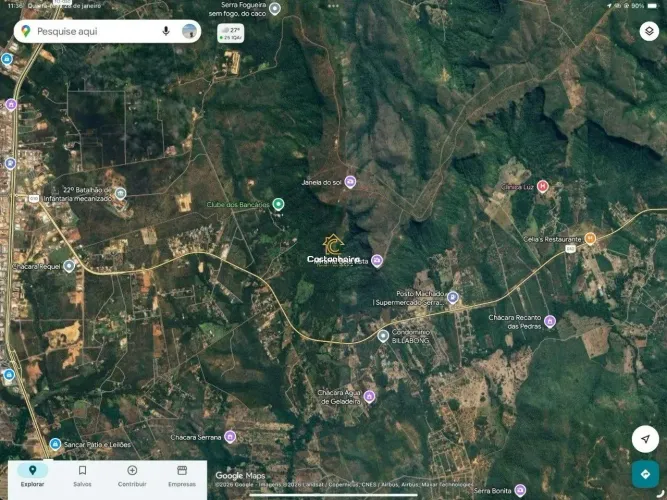Select Chácara Água de Geladeira pin

[369, 396]
